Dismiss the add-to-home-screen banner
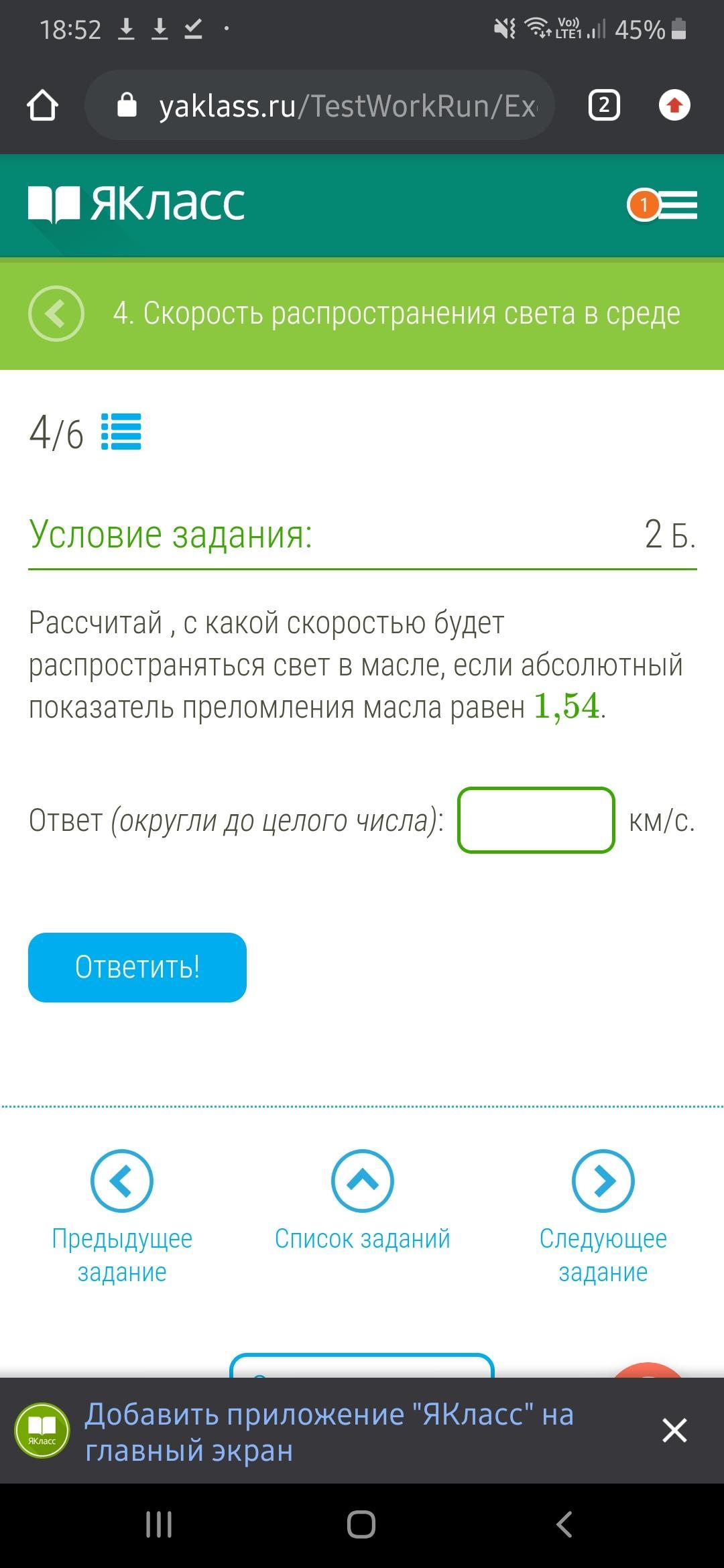724x1568 pixels. (674, 1430)
